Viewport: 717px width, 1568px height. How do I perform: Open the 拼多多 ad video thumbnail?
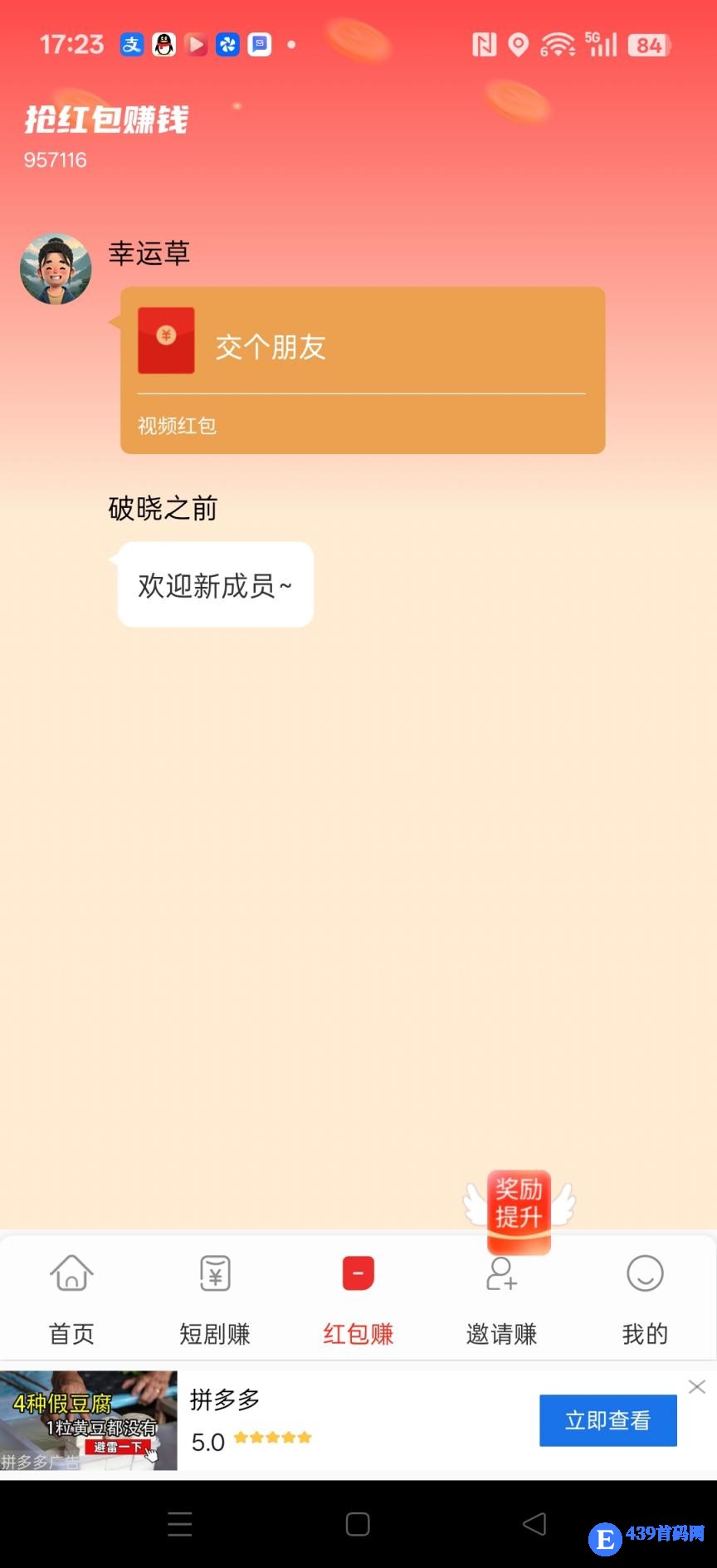coord(88,1420)
